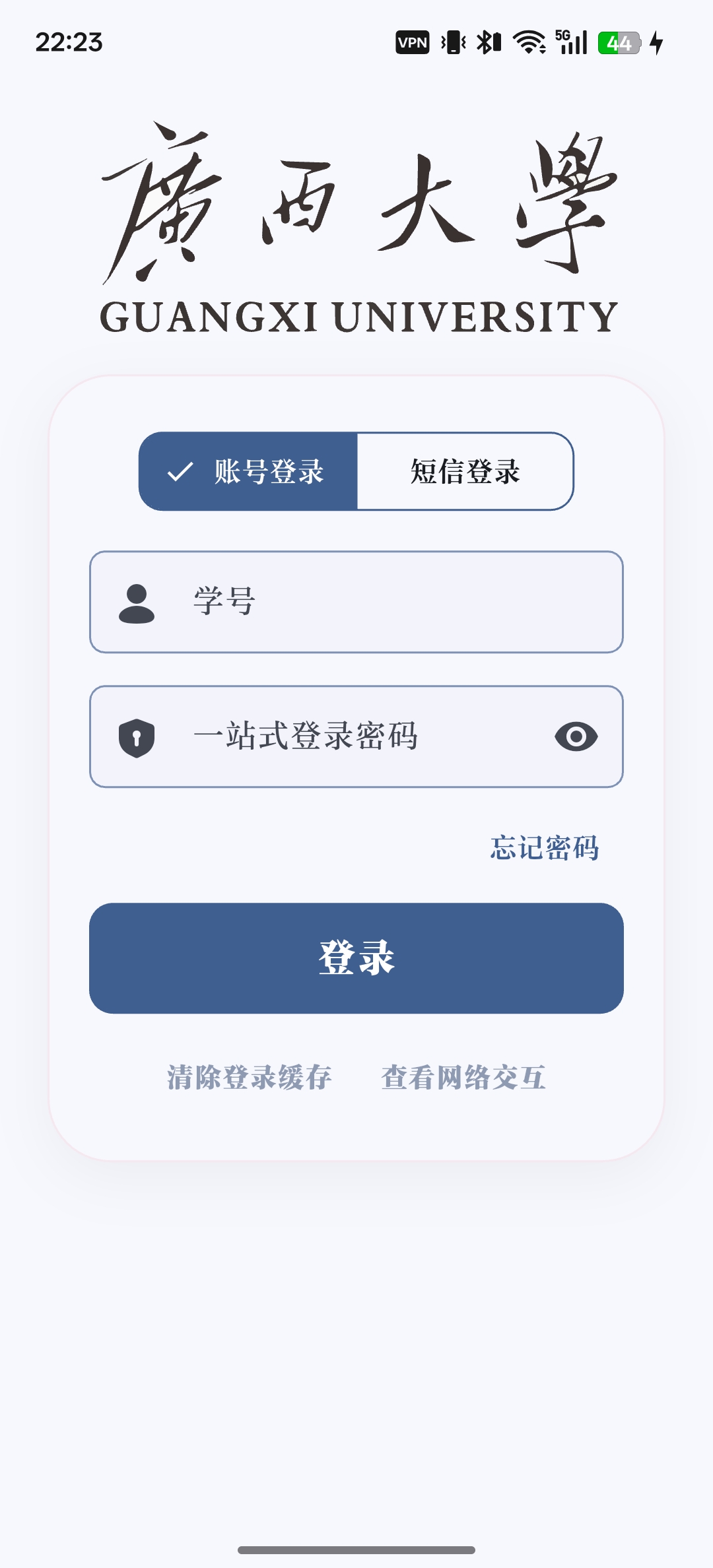Click the battery indicator showing 44
The width and height of the screenshot is (713, 1568).
(x=619, y=42)
